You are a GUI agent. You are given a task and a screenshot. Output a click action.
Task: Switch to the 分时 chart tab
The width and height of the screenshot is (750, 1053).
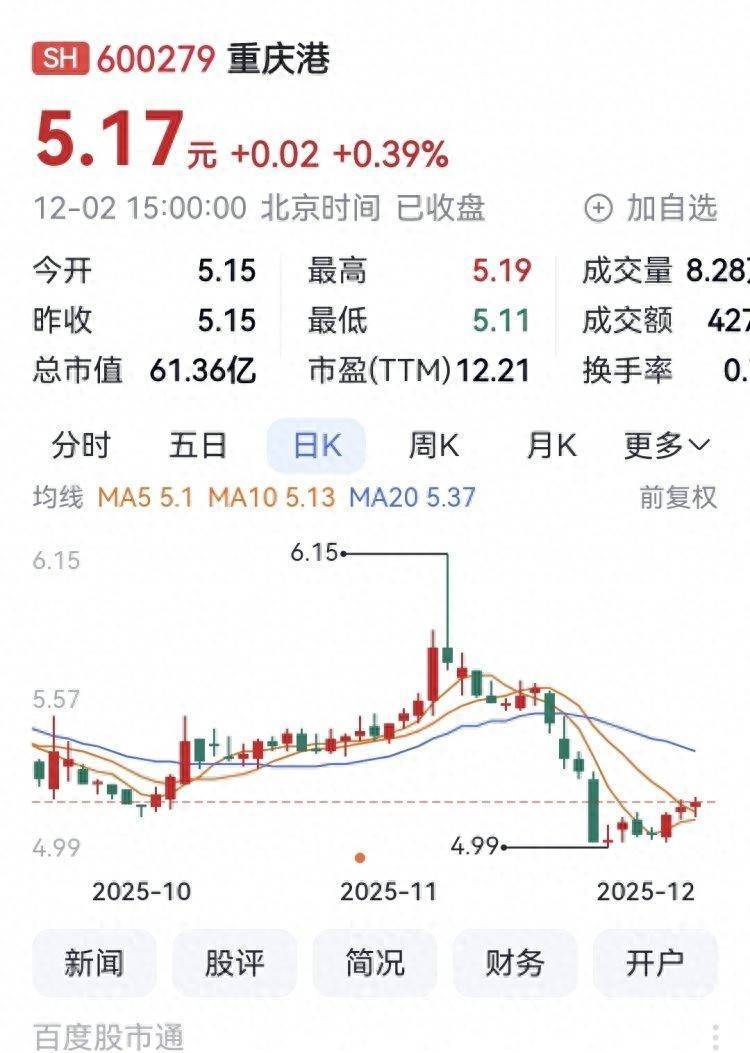pyautogui.click(x=81, y=445)
